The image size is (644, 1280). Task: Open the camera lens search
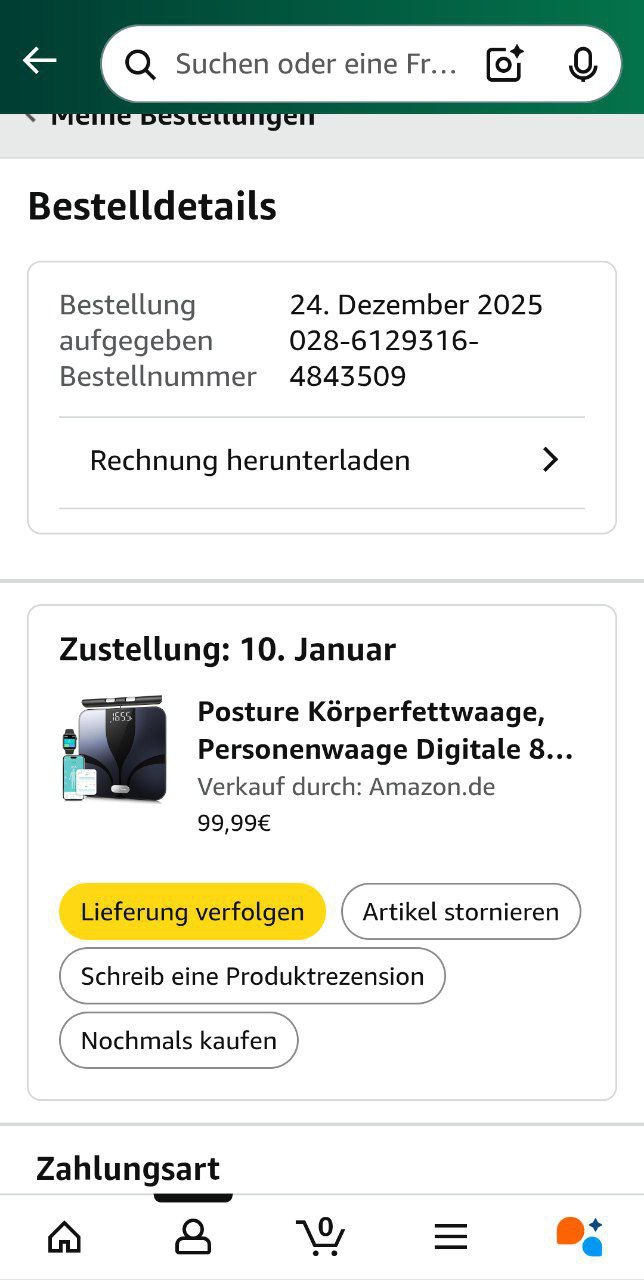[505, 64]
